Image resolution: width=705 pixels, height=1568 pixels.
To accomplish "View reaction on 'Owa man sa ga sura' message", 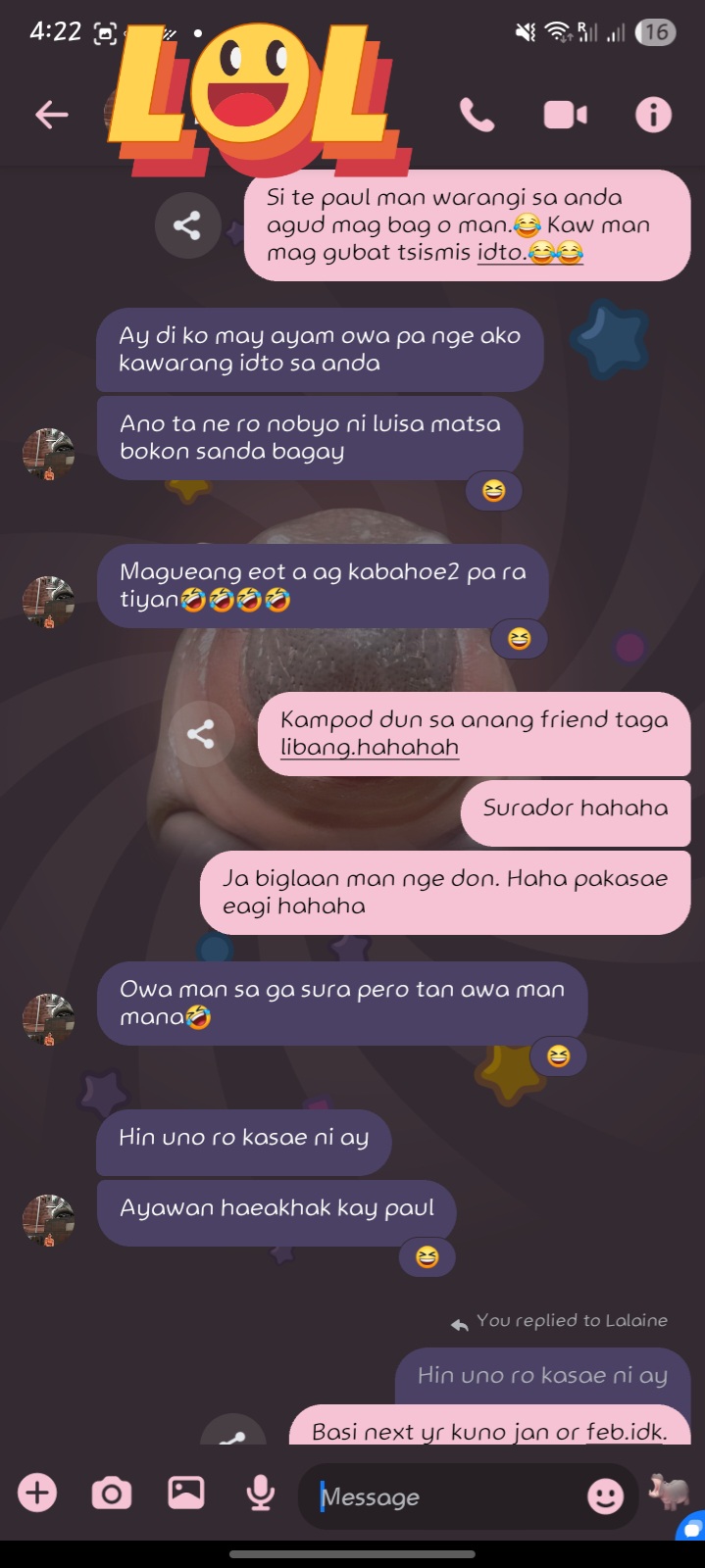I will pyautogui.click(x=558, y=1055).
